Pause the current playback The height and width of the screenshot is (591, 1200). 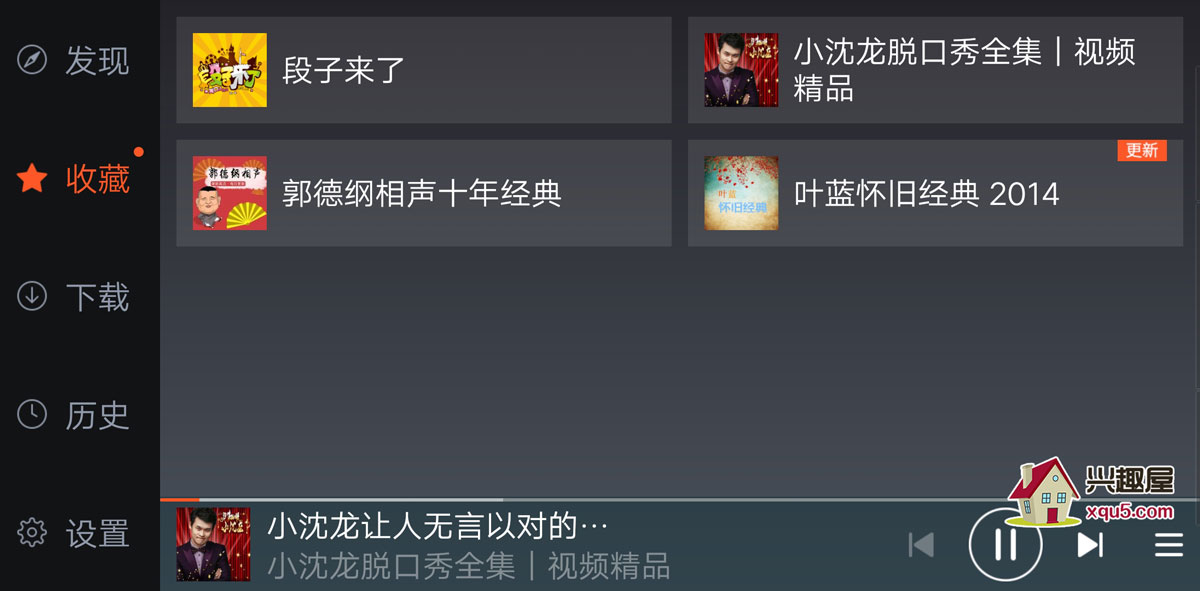(x=1005, y=545)
